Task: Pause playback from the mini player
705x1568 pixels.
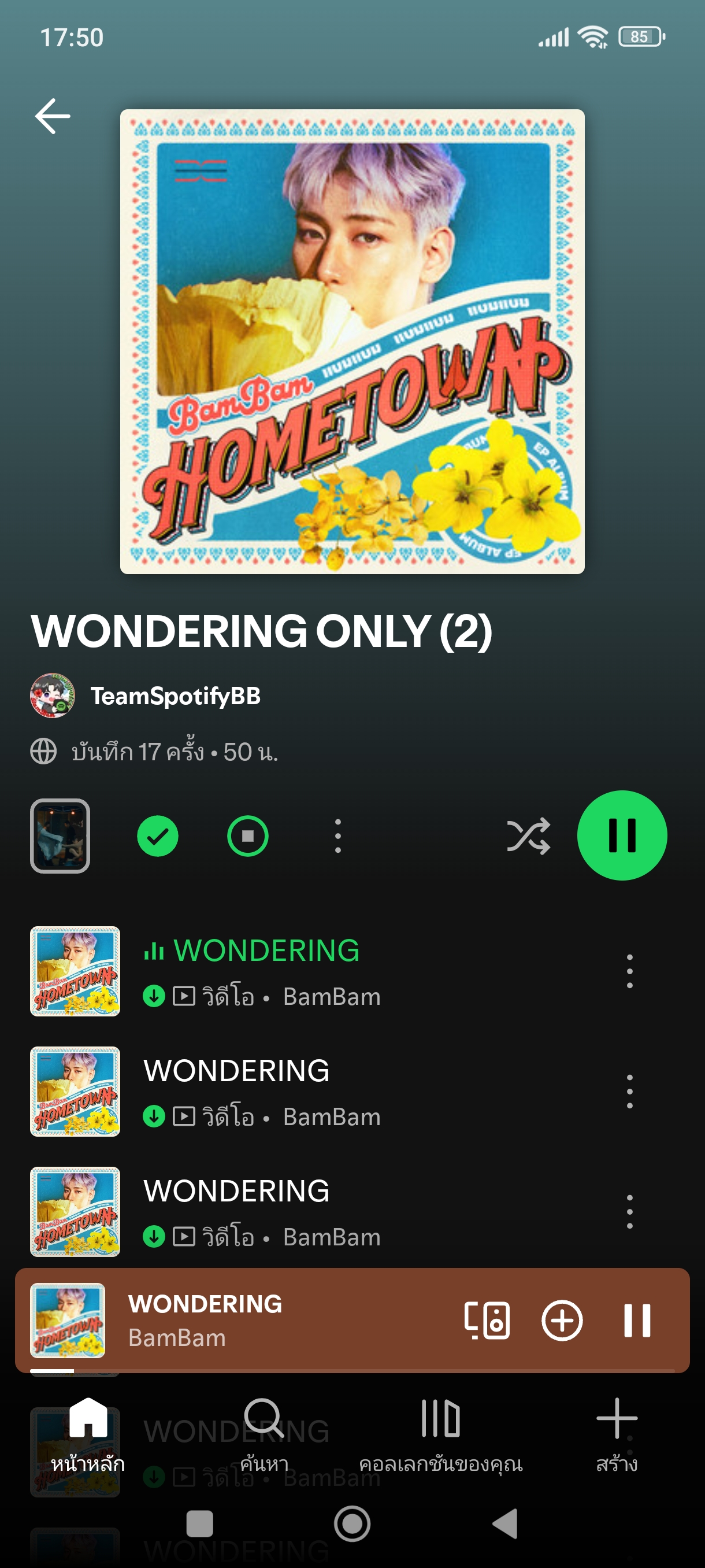Action: point(637,1321)
